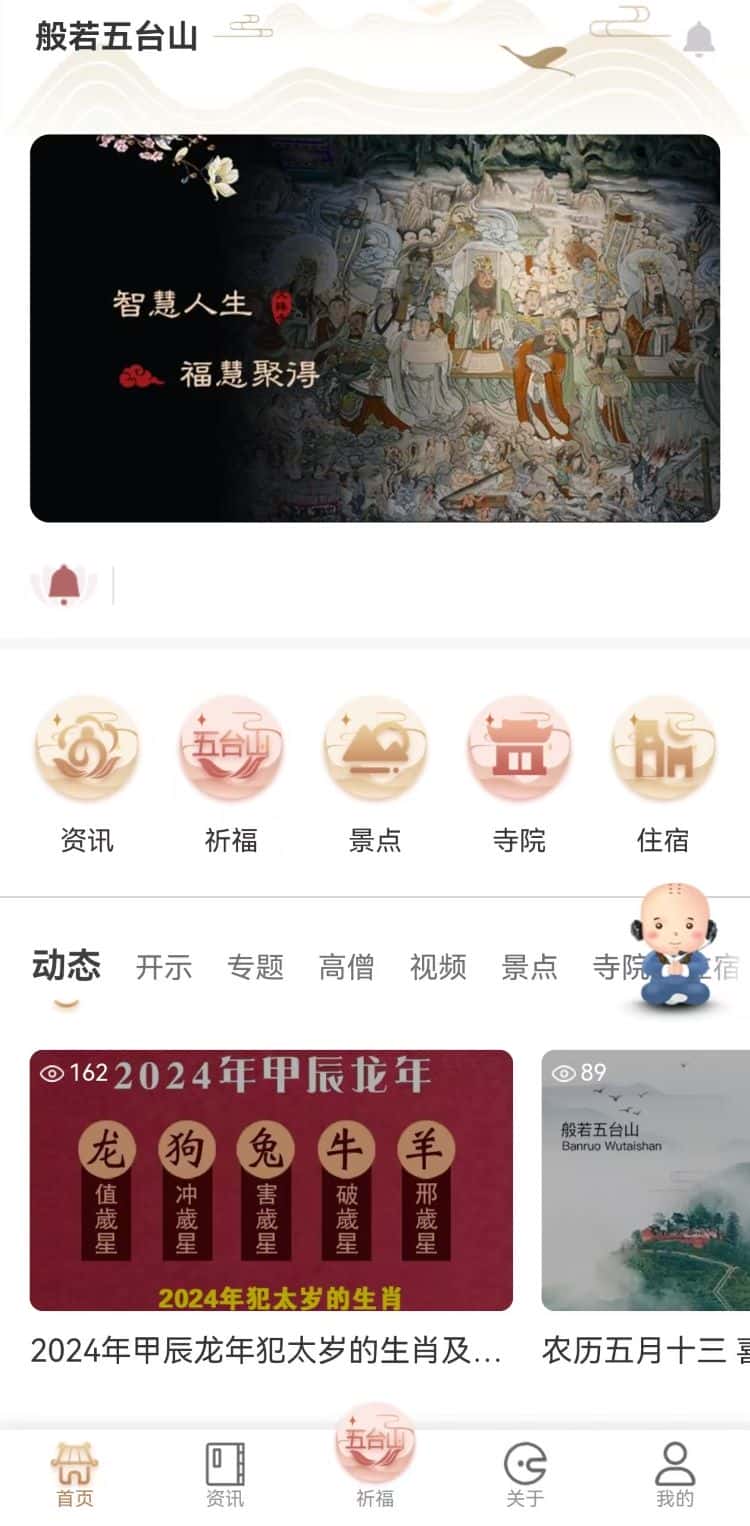Switch to the 视频 tab

tap(438, 967)
